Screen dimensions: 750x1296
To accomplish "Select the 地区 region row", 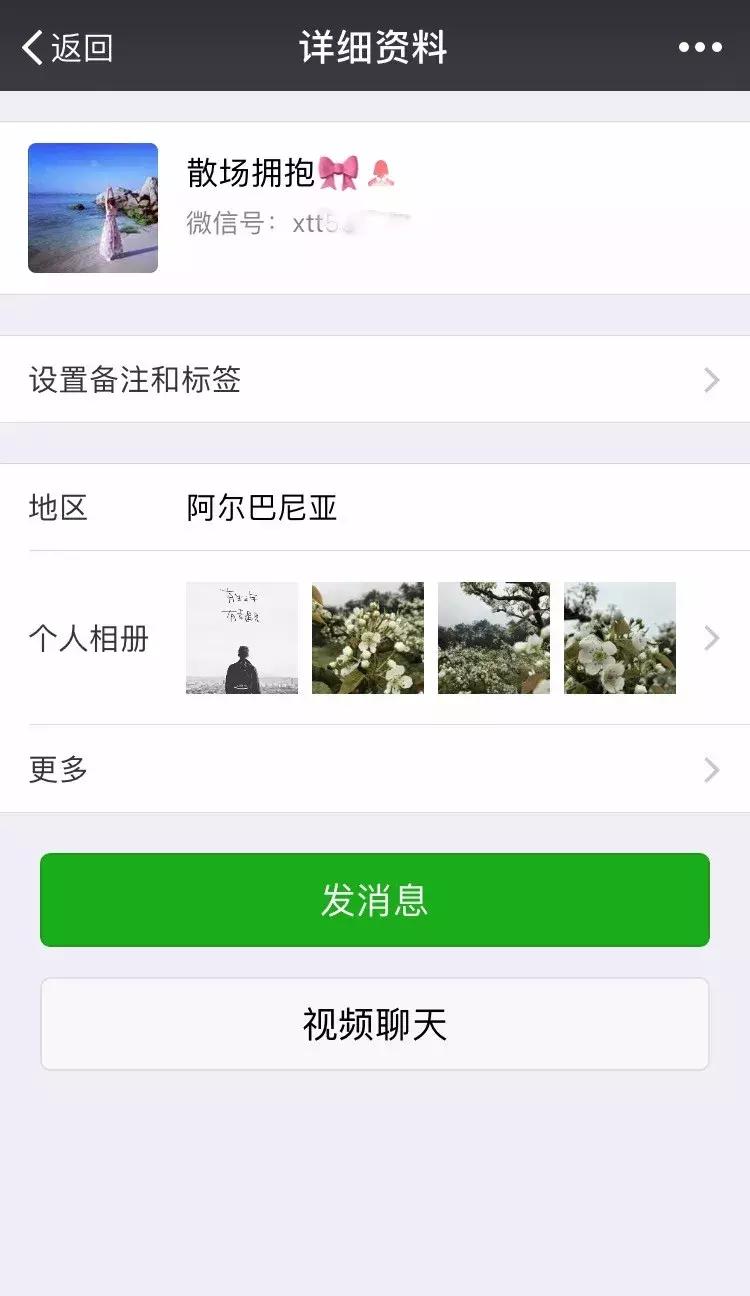I will tap(375, 508).
